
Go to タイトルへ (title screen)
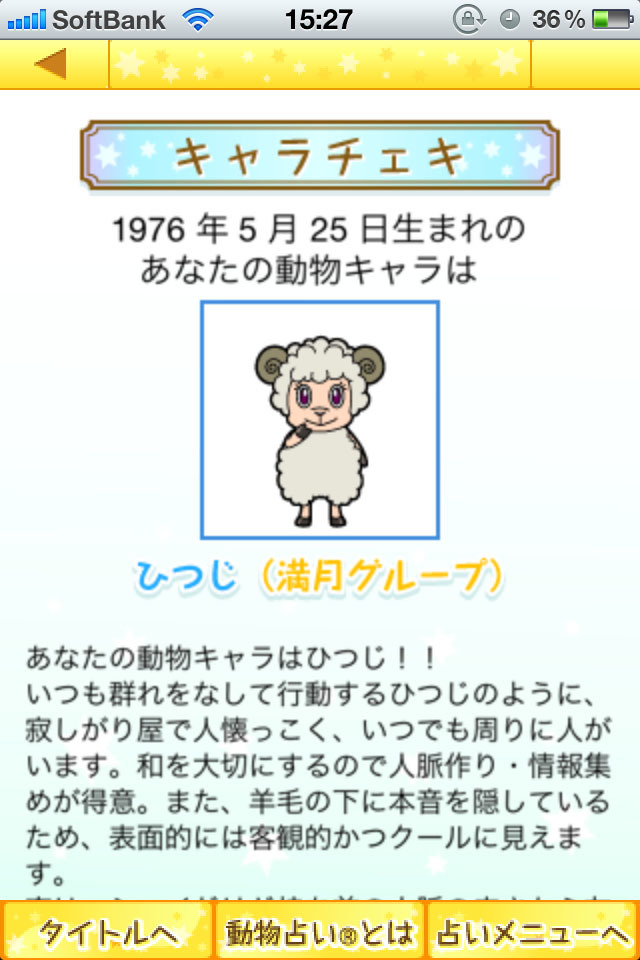click(107, 932)
